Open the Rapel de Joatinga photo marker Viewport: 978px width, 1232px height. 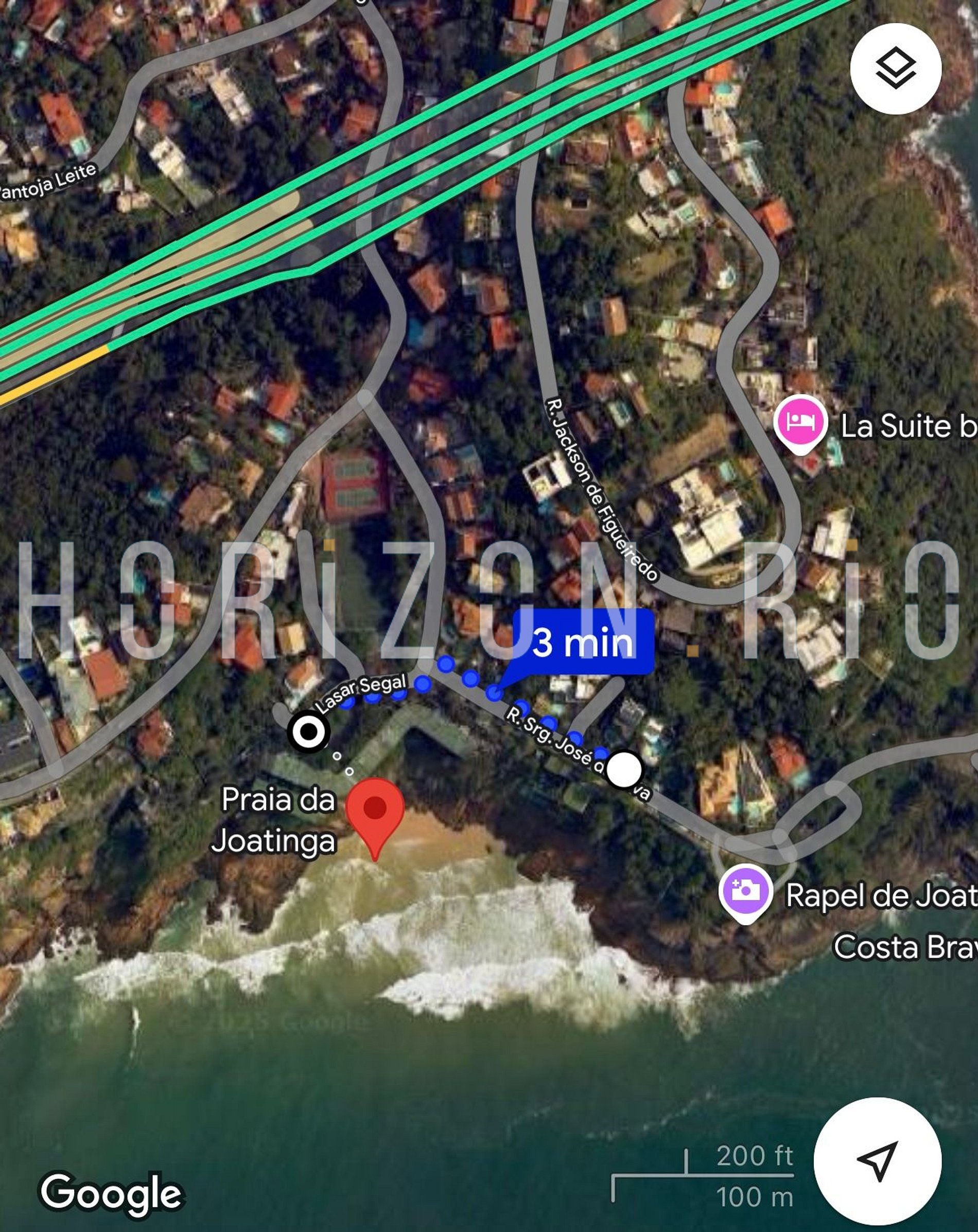pos(745,892)
